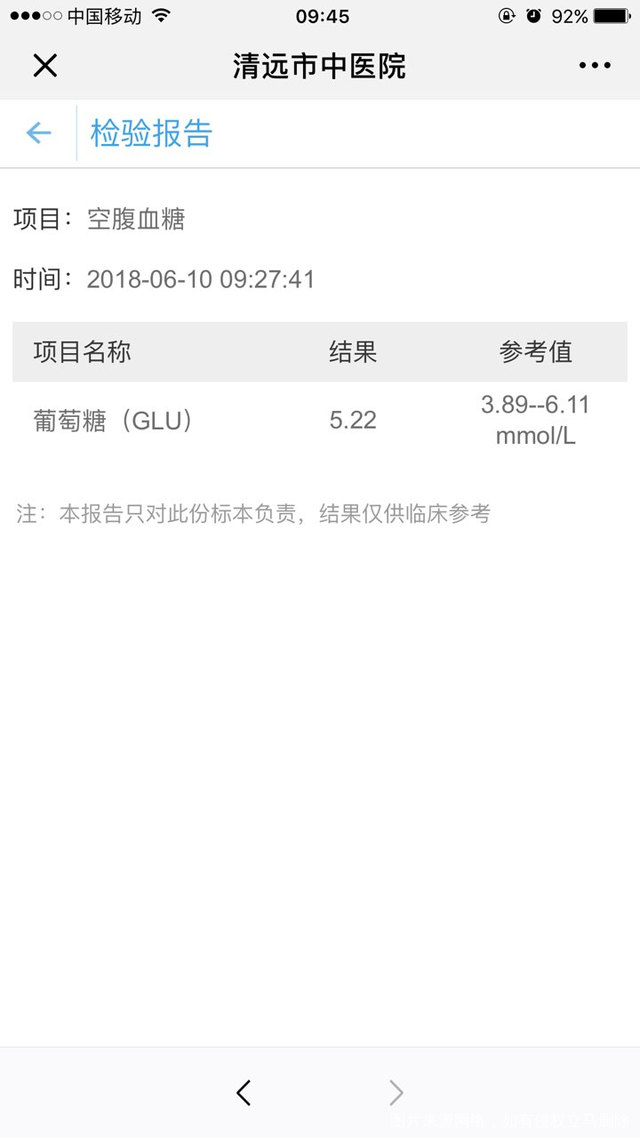
Task: Close the 清远市中医院 page
Action: coord(45,66)
